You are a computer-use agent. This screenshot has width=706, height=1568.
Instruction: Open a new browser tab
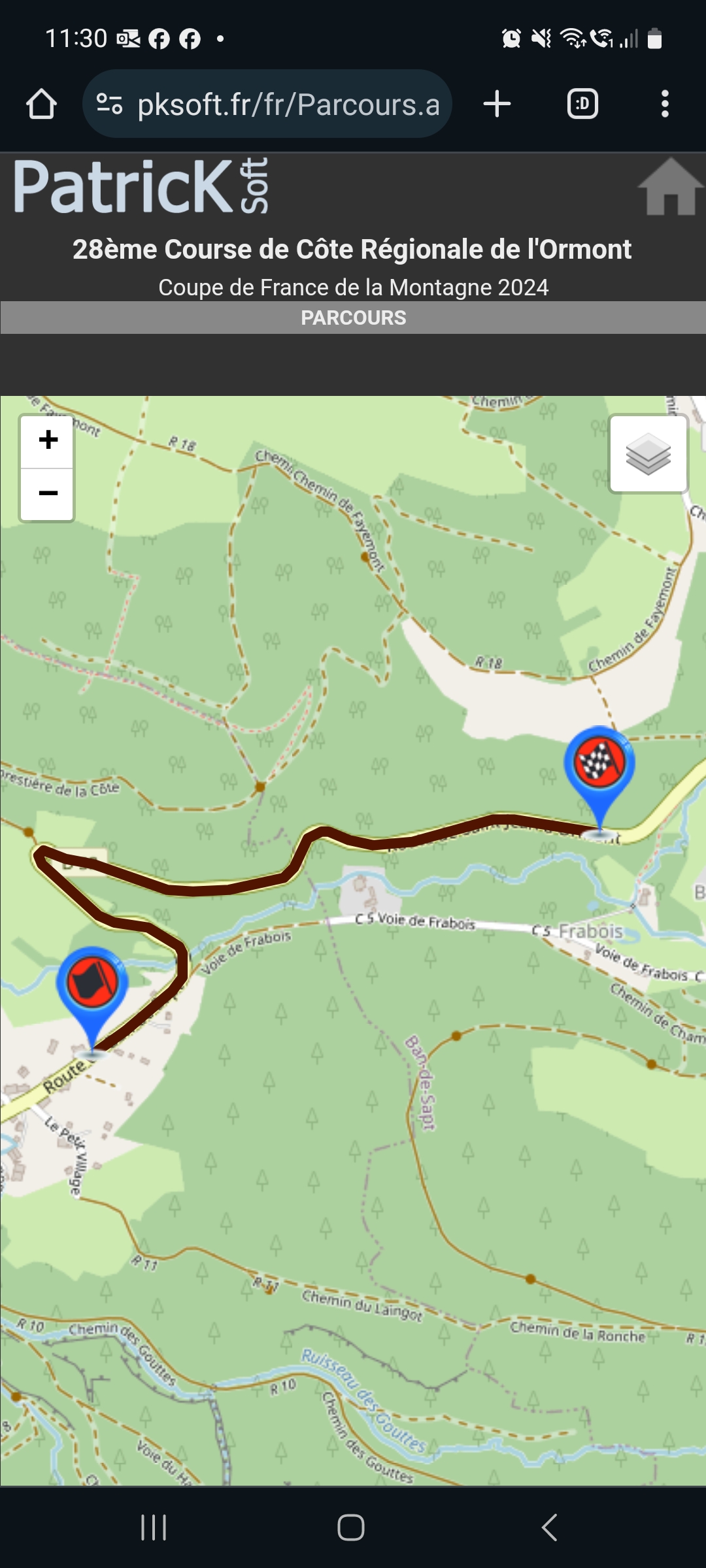coord(497,105)
